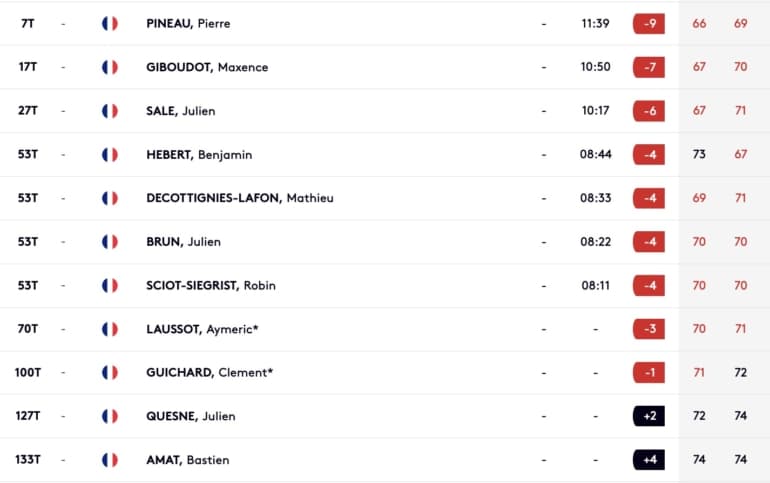770x483 pixels.
Task: View Julien Quesne's row
Action: 385,416
